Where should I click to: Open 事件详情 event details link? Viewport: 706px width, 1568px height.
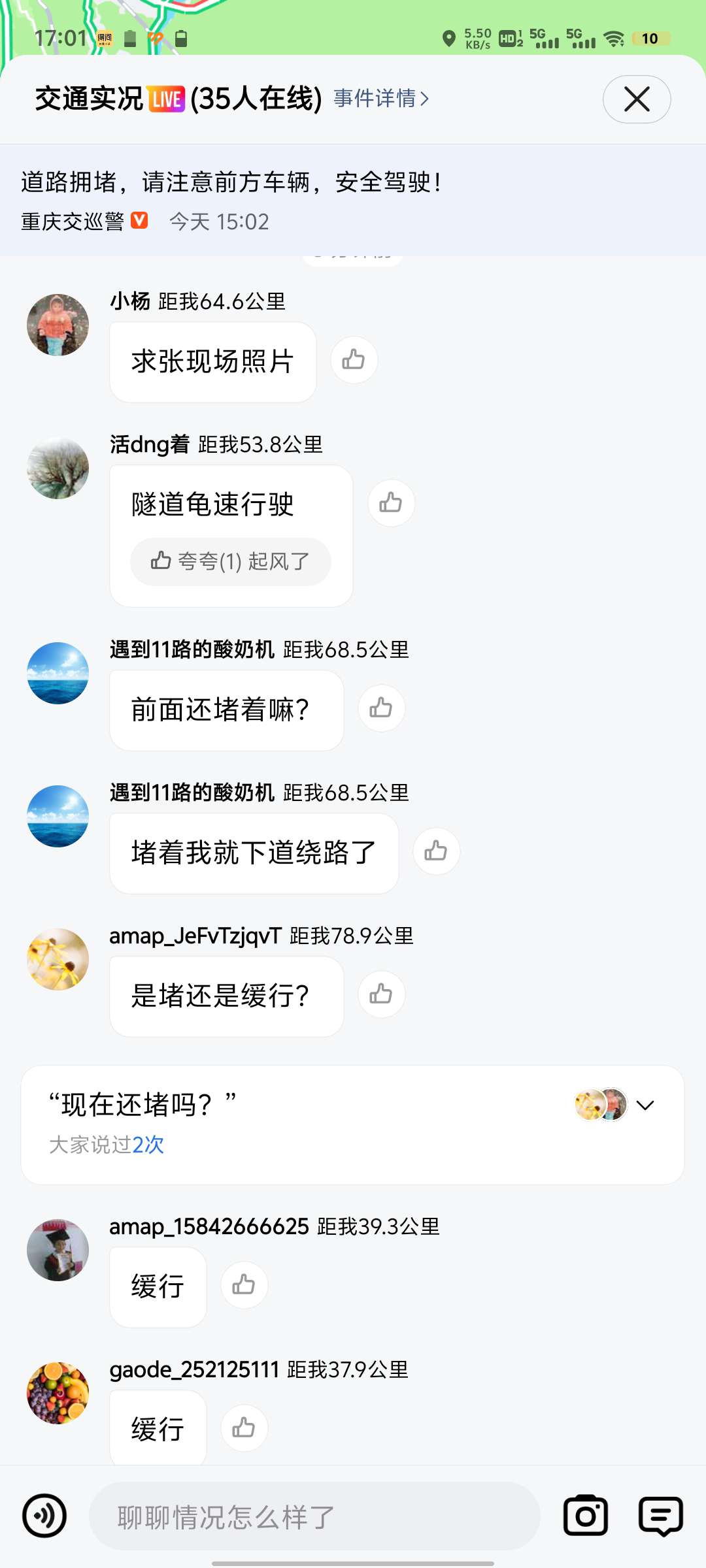pos(381,99)
